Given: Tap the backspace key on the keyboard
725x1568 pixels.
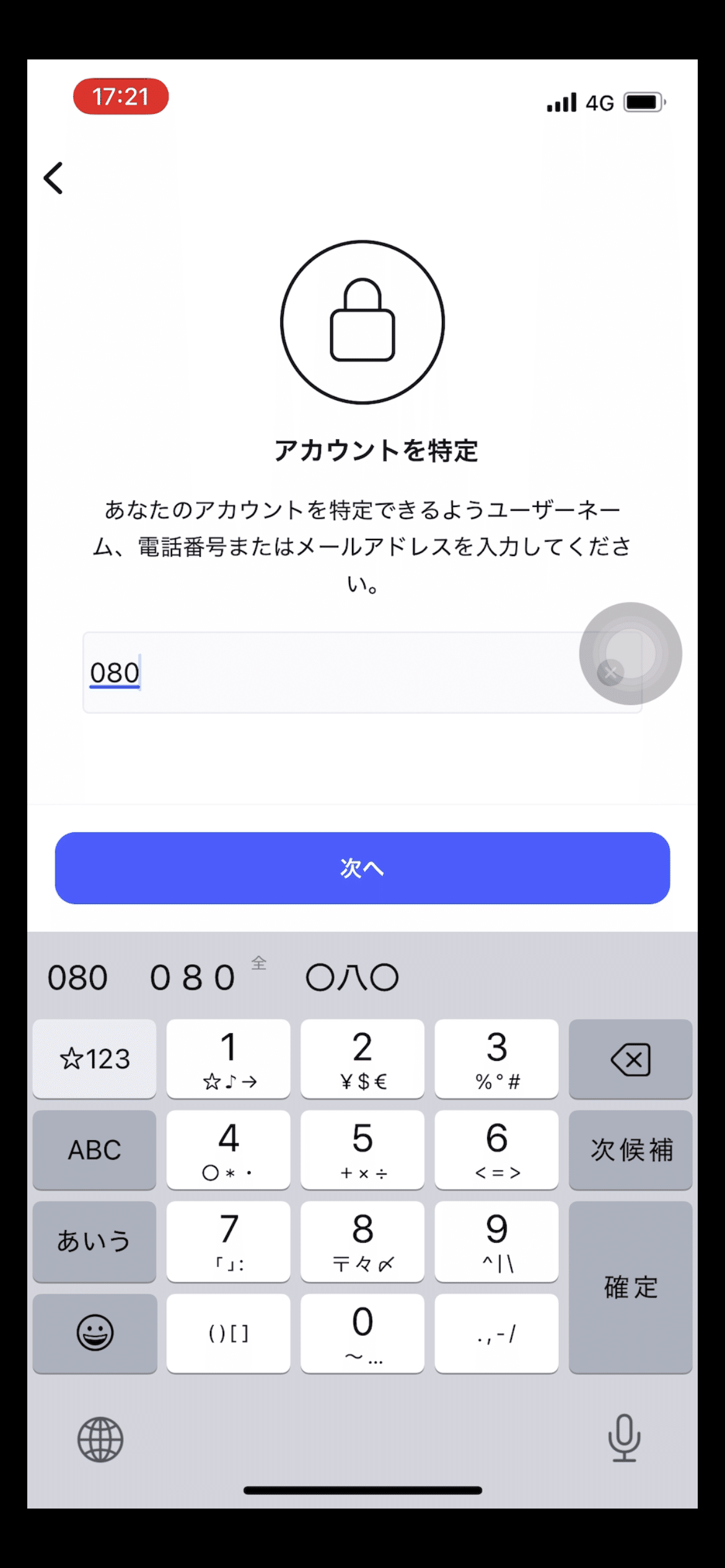Looking at the screenshot, I should [630, 1059].
